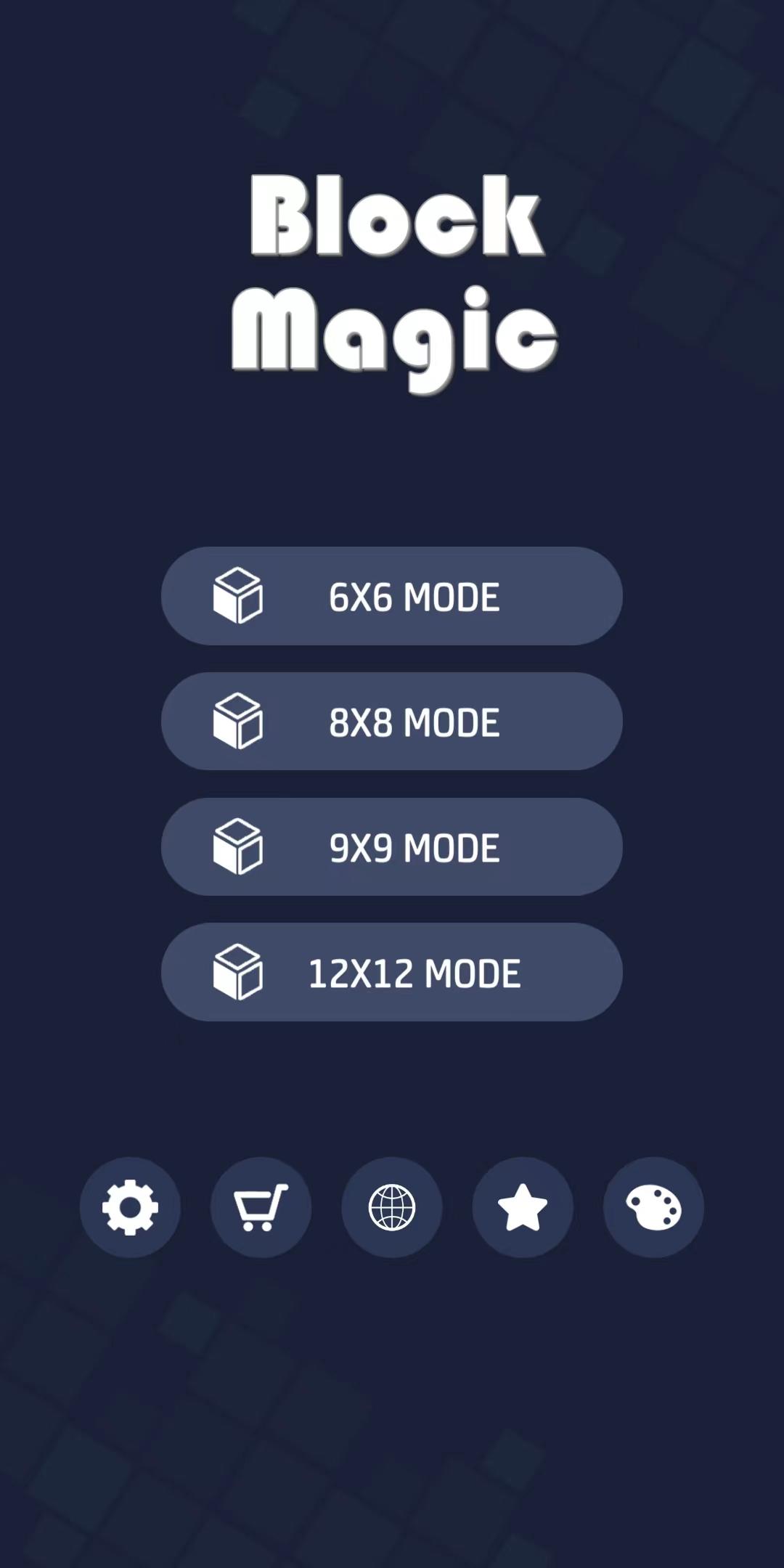The image size is (784, 1568).
Task: Click the cube icon on 12X12 MODE button
Action: (x=237, y=973)
